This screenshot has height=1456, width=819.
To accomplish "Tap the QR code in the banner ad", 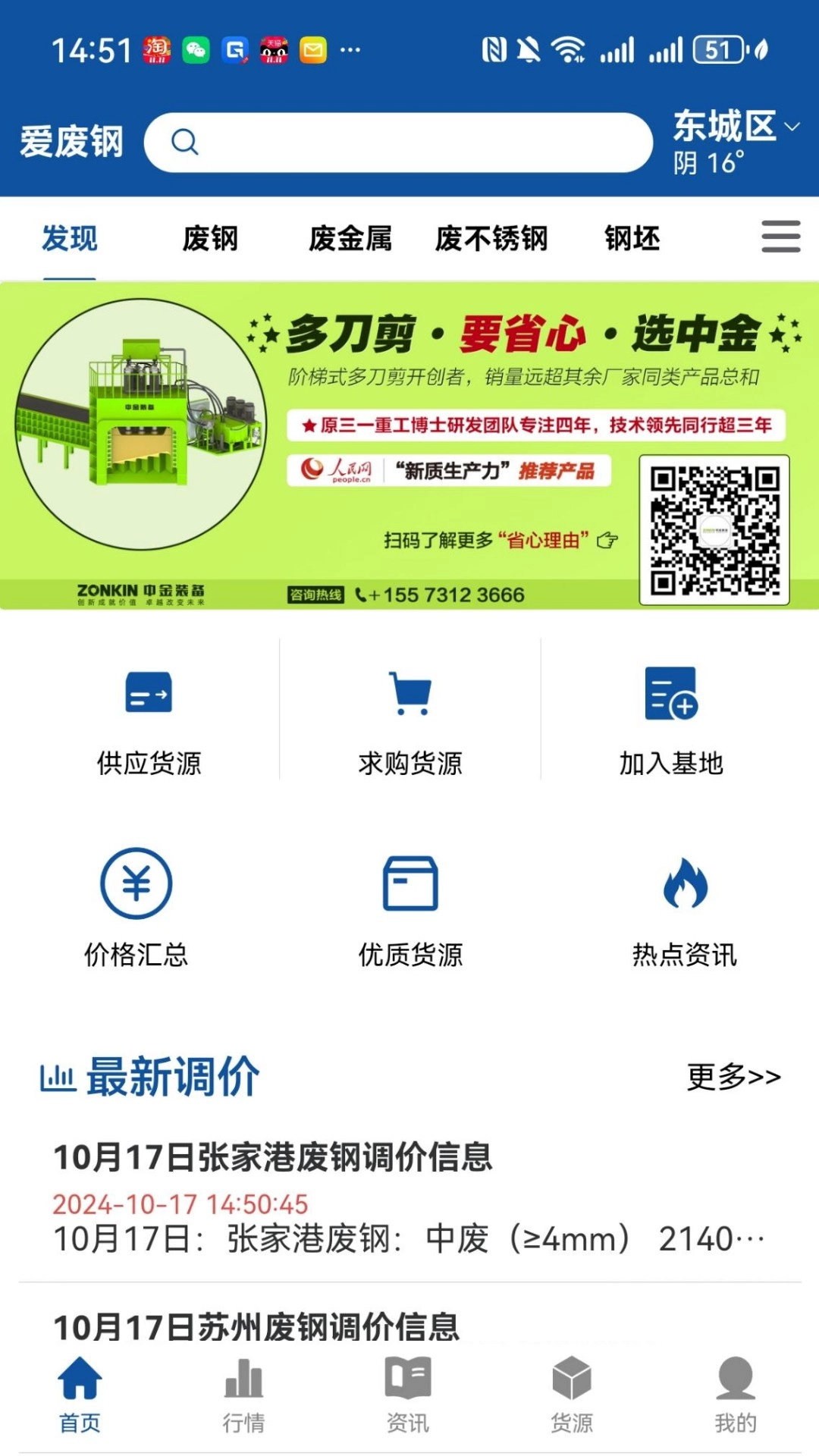I will 714,529.
